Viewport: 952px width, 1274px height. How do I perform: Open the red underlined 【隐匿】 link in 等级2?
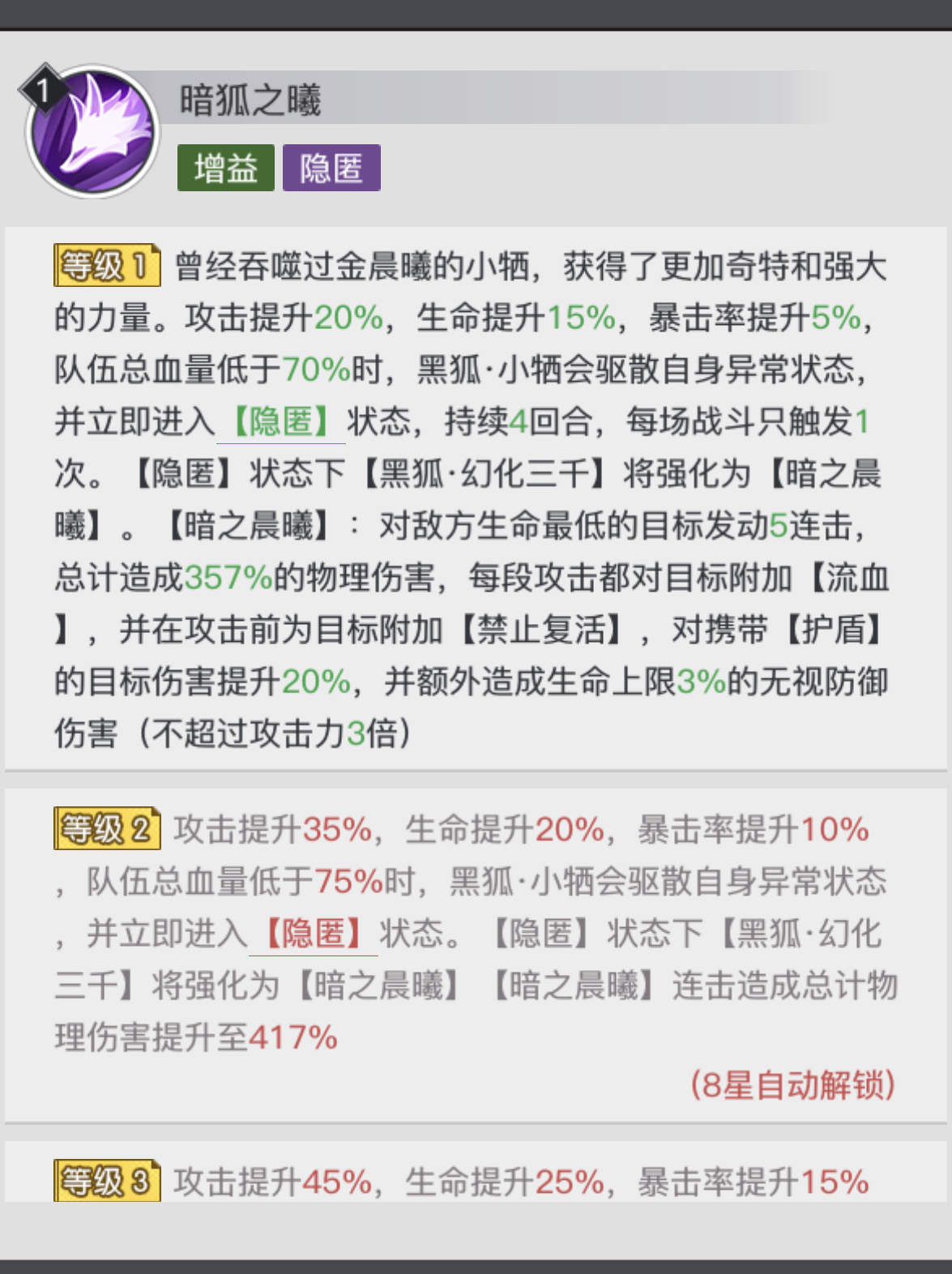314,934
